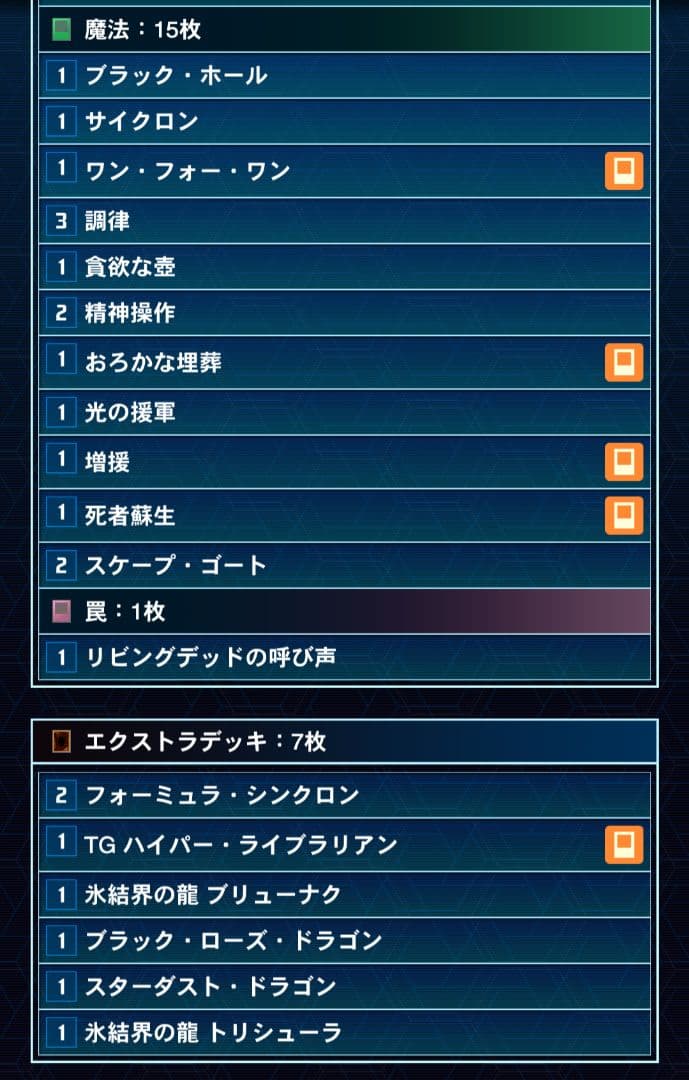
Task: Tap the card icon beside おろかな埋葬
Action: coord(623,363)
